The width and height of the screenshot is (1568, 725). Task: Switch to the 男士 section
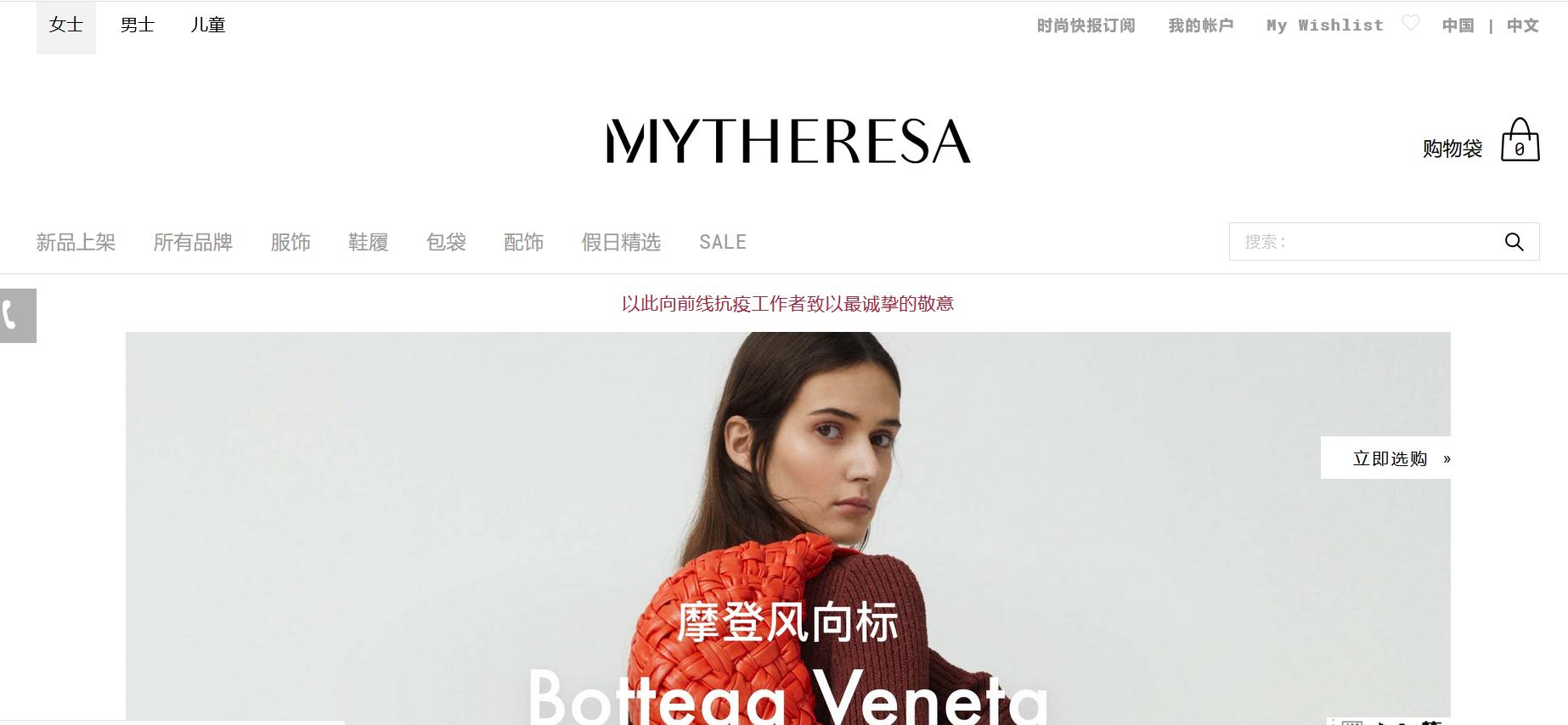[137, 25]
